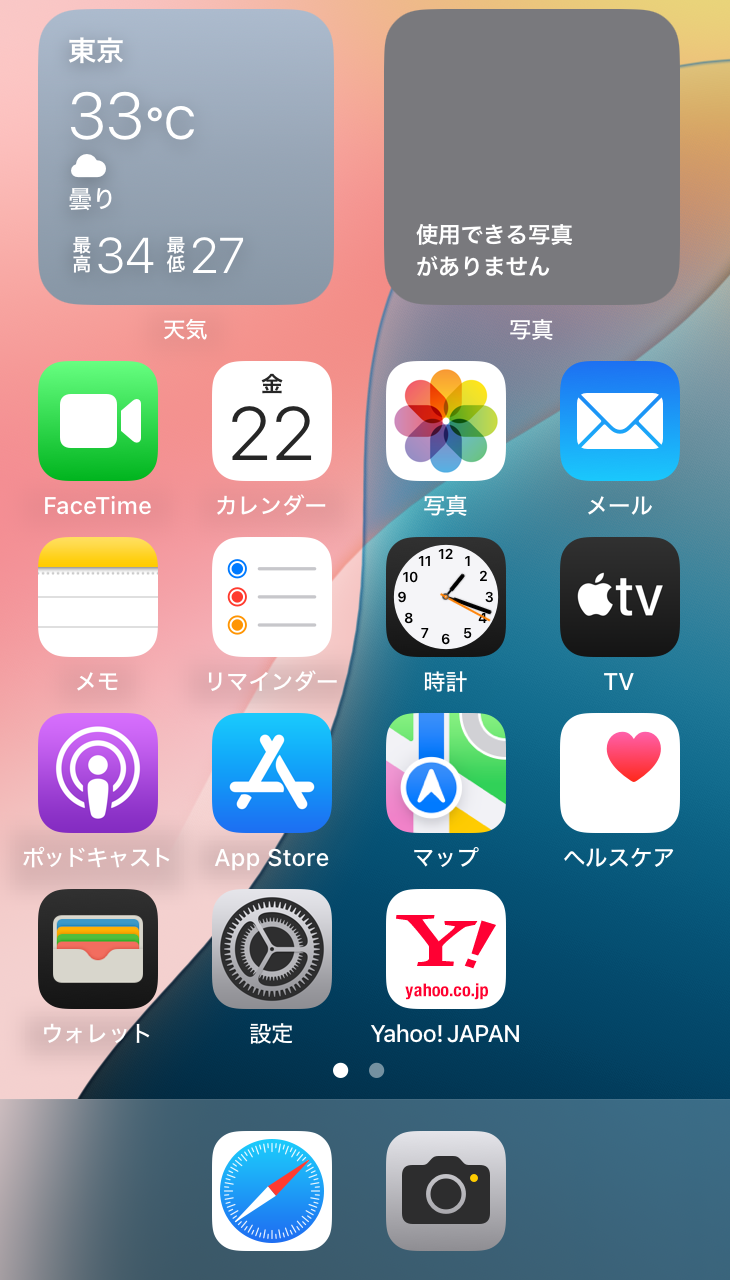The image size is (730, 1280).
Task: Open the Tokyo weather widget
Action: click(185, 157)
